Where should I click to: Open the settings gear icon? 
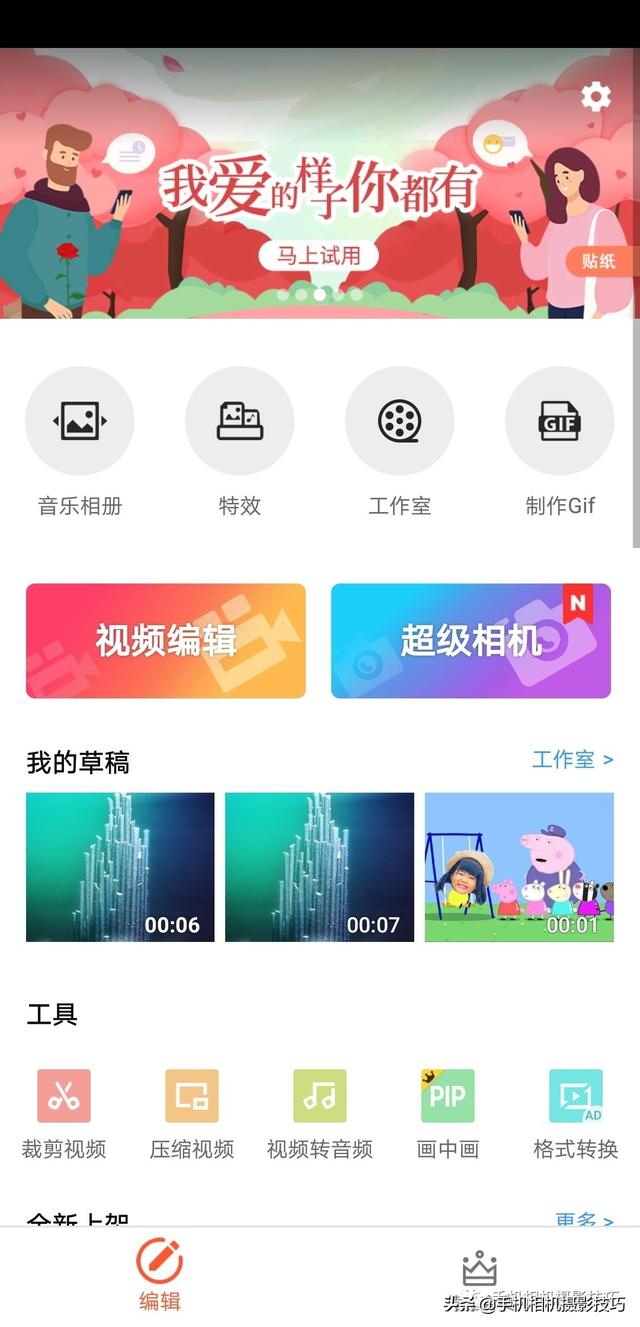pos(596,97)
